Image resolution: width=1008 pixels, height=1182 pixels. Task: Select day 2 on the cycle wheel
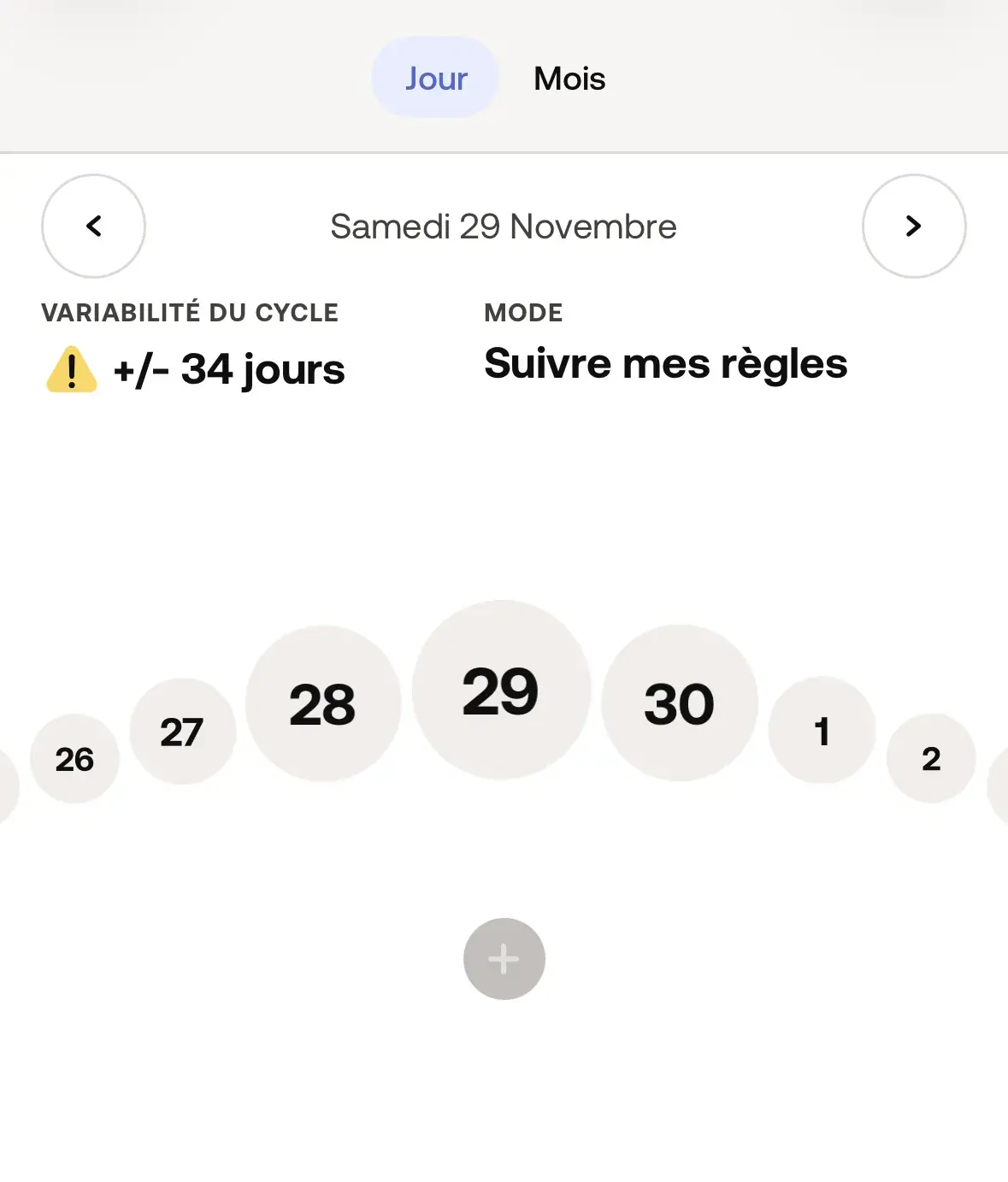point(931,759)
